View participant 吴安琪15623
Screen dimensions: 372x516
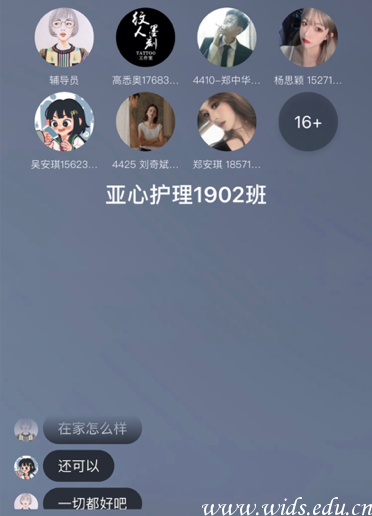pyautogui.click(x=64, y=122)
